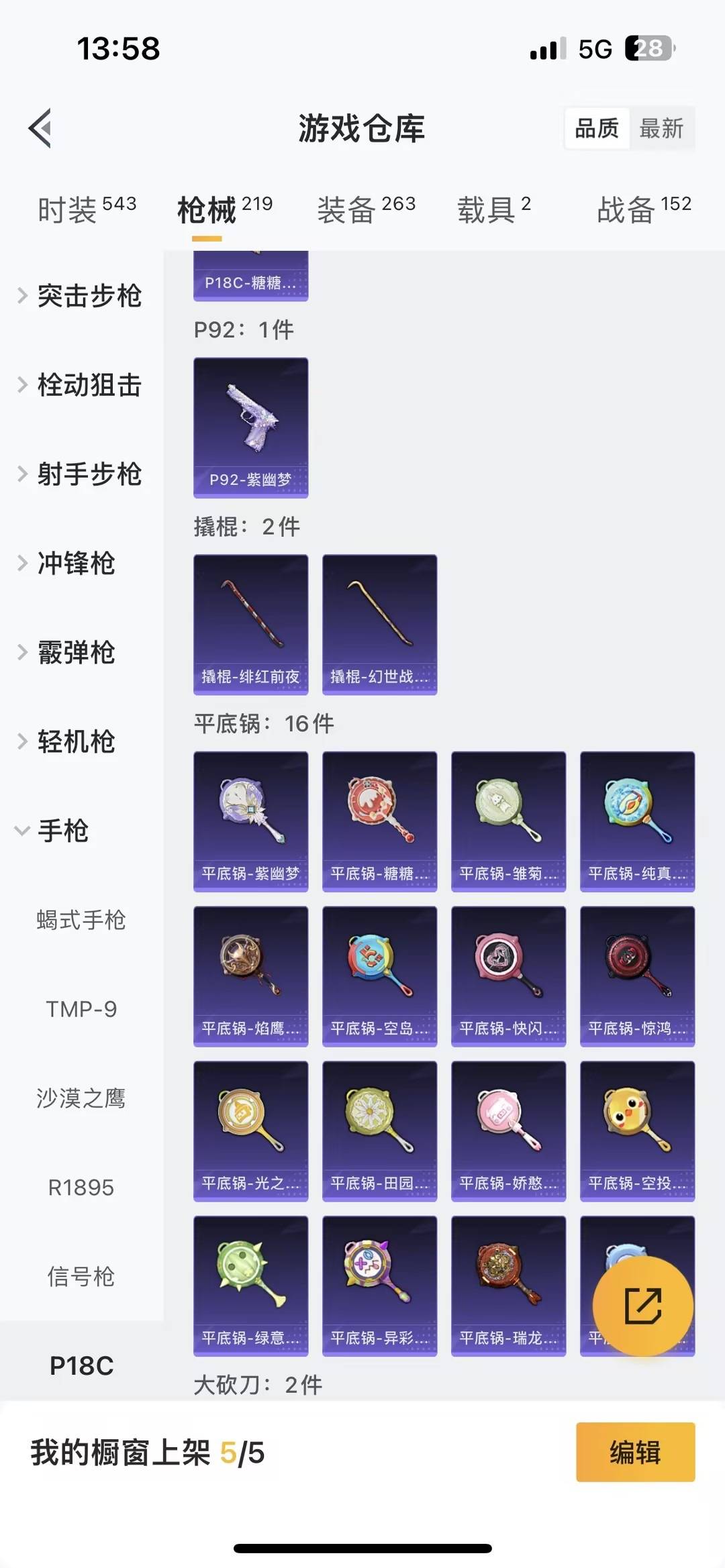
Task: Switch sorting to 最新
Action: coord(662,129)
